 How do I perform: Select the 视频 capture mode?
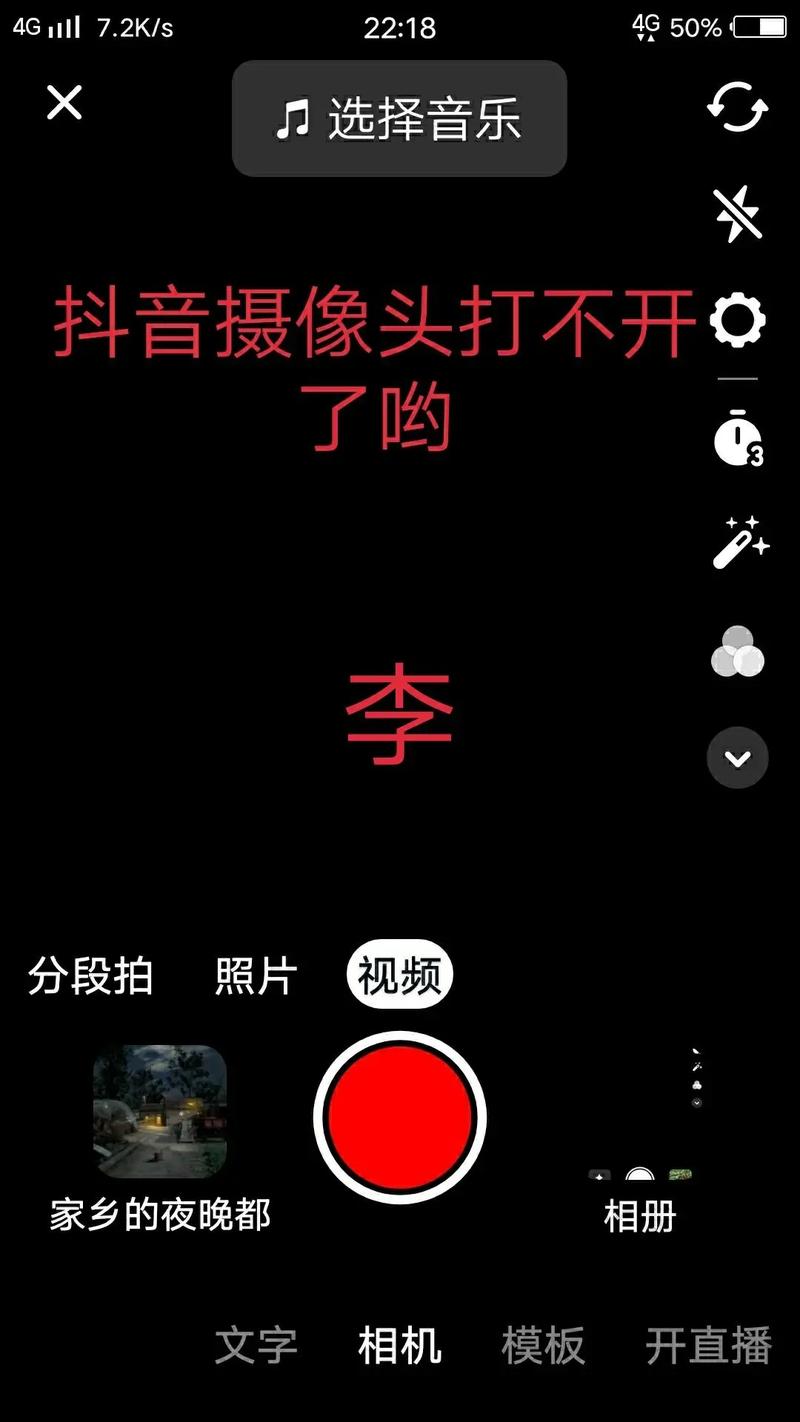399,973
